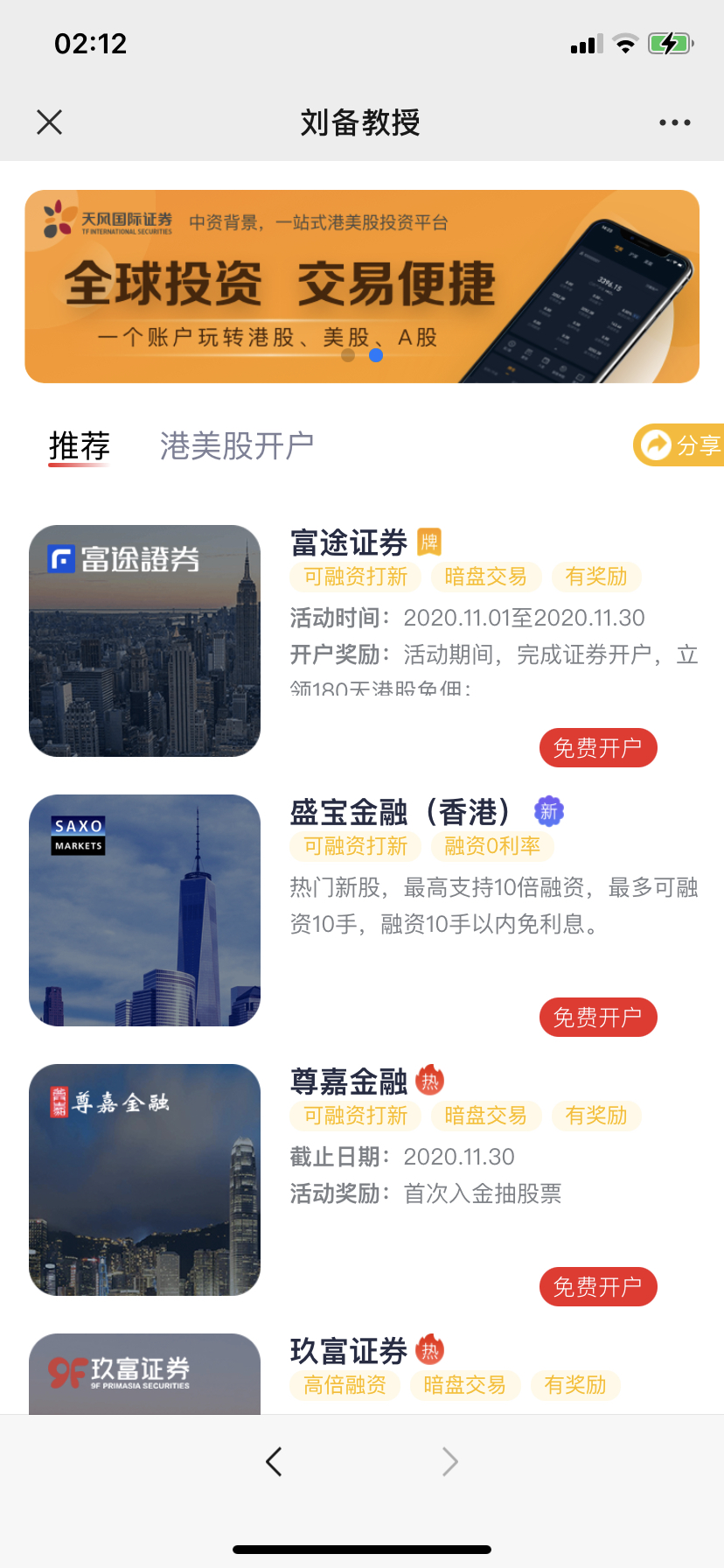
Task: Tap 免费开户 for 富途证券
Action: (598, 748)
